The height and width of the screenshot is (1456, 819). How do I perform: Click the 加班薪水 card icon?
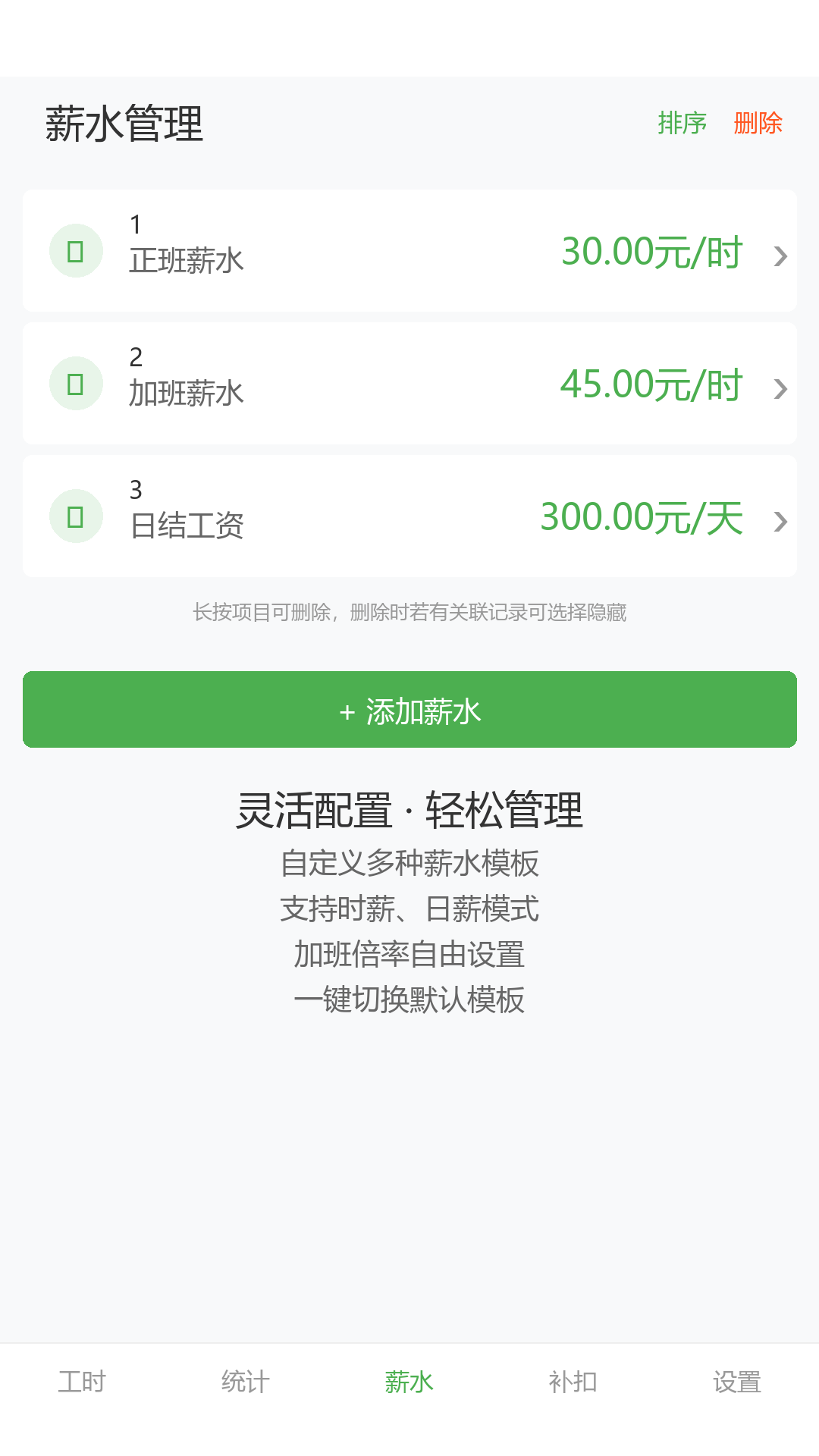pyautogui.click(x=76, y=383)
